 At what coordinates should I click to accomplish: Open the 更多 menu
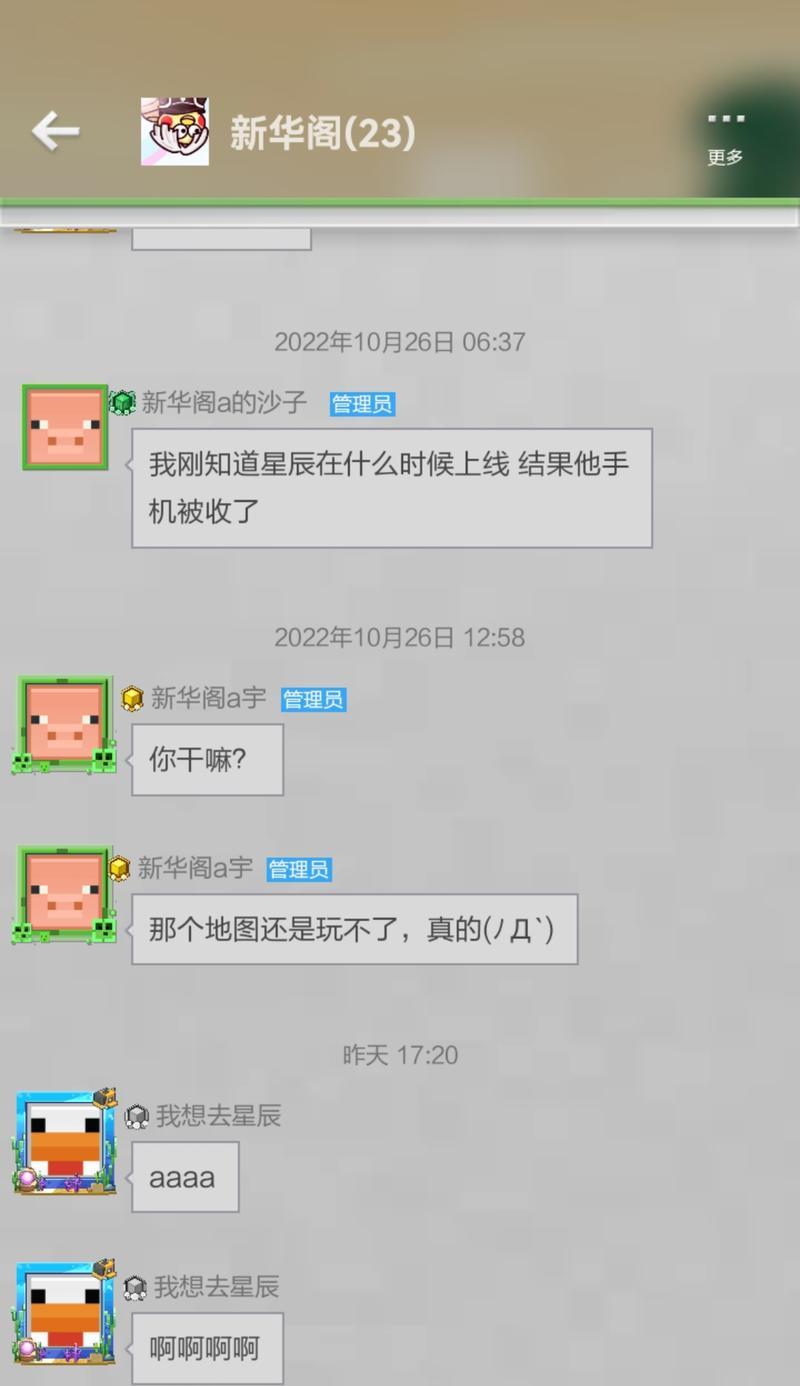[725, 137]
